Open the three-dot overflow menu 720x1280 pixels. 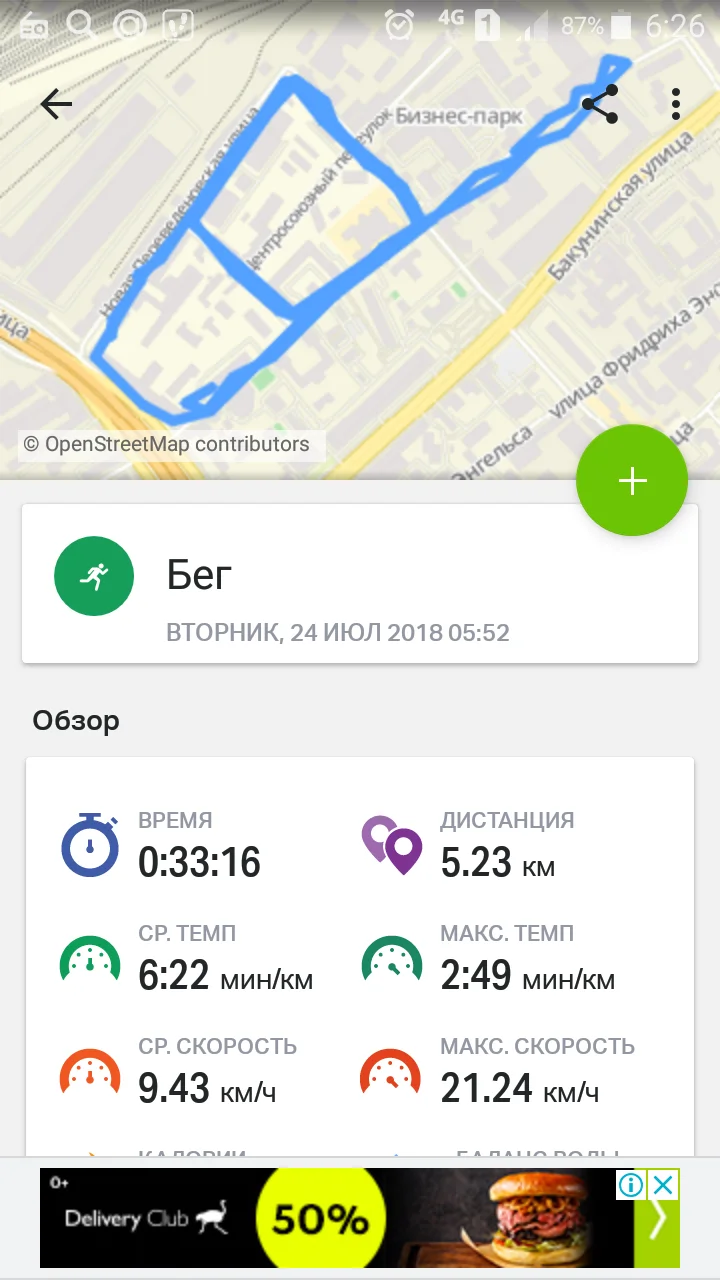[677, 104]
